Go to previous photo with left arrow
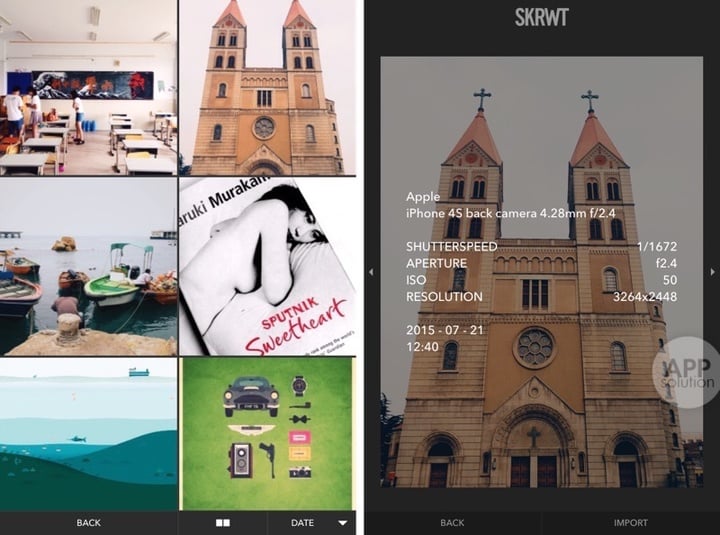720x535 pixels. tap(371, 271)
